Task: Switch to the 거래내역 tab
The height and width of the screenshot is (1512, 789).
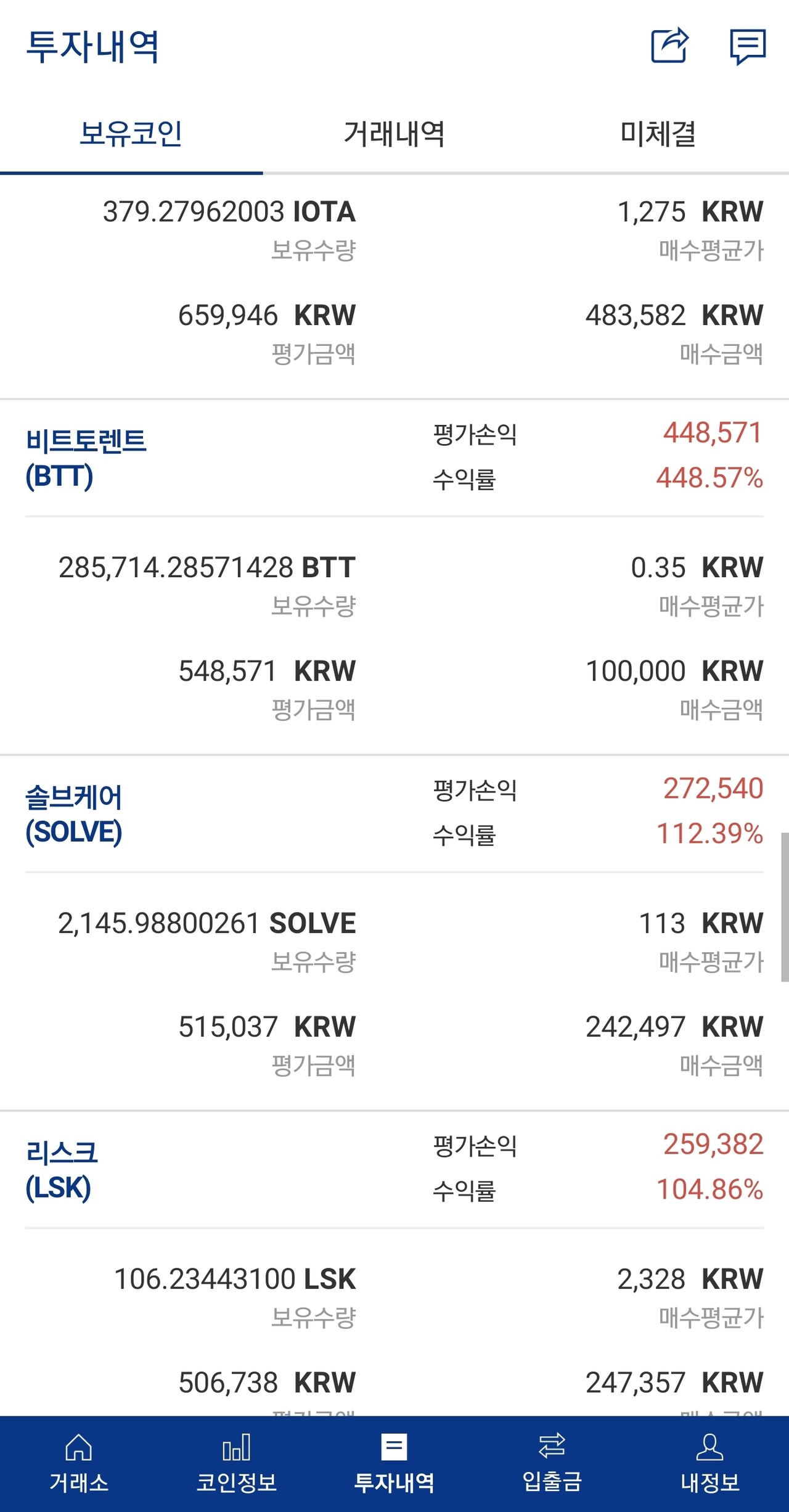Action: point(394,134)
